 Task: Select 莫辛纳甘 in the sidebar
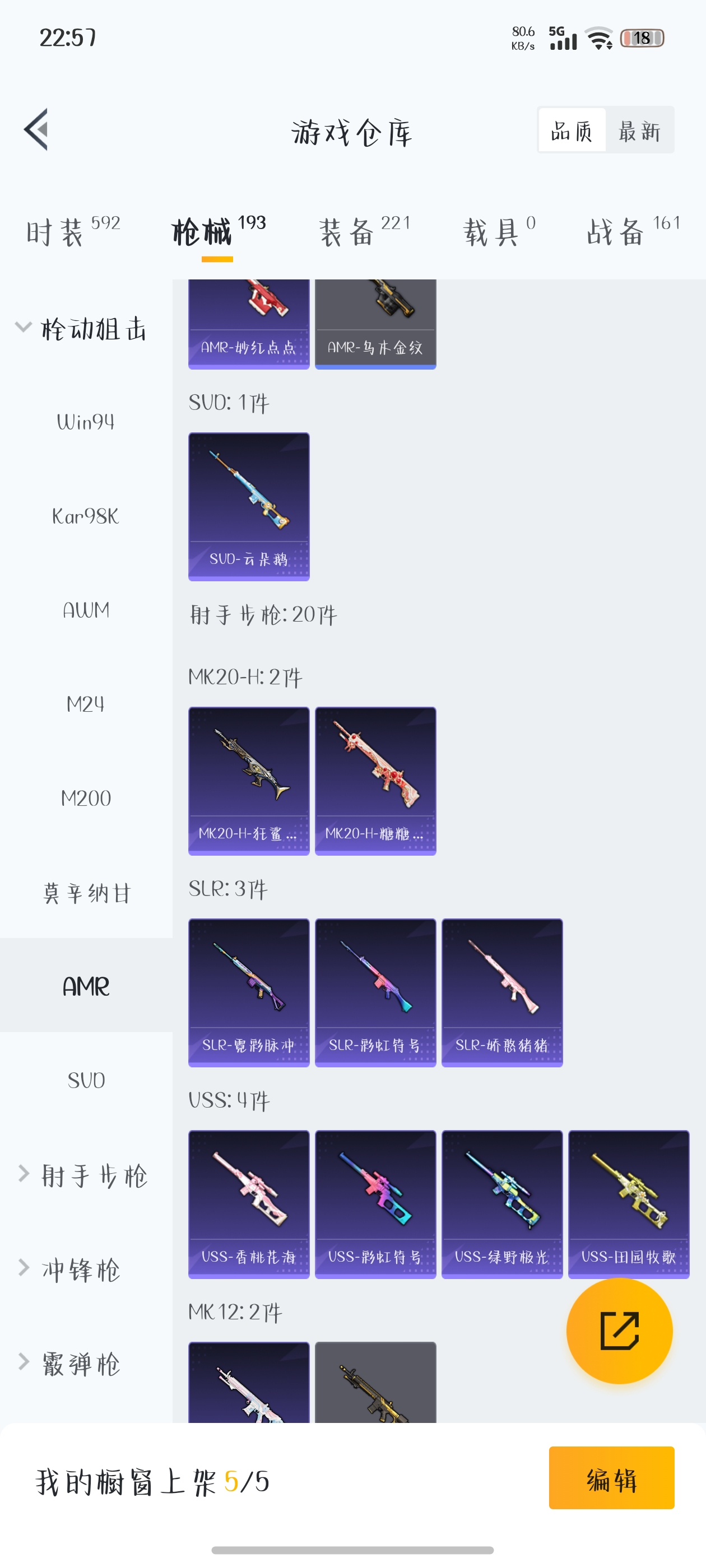86,893
